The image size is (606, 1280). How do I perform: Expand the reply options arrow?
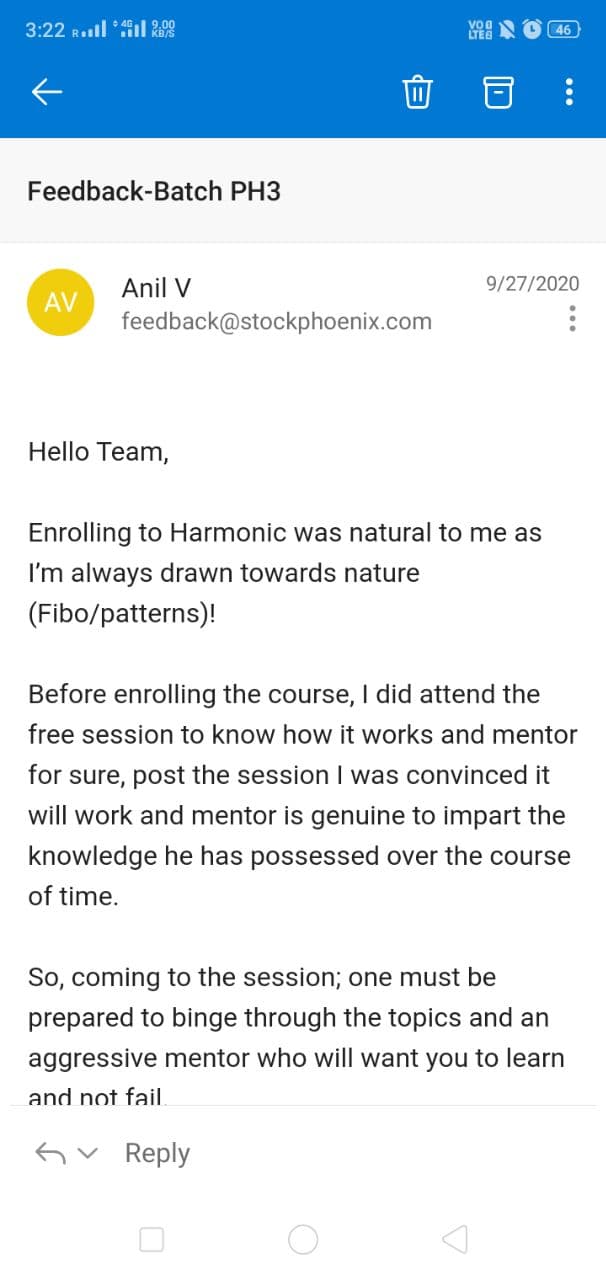89,1153
